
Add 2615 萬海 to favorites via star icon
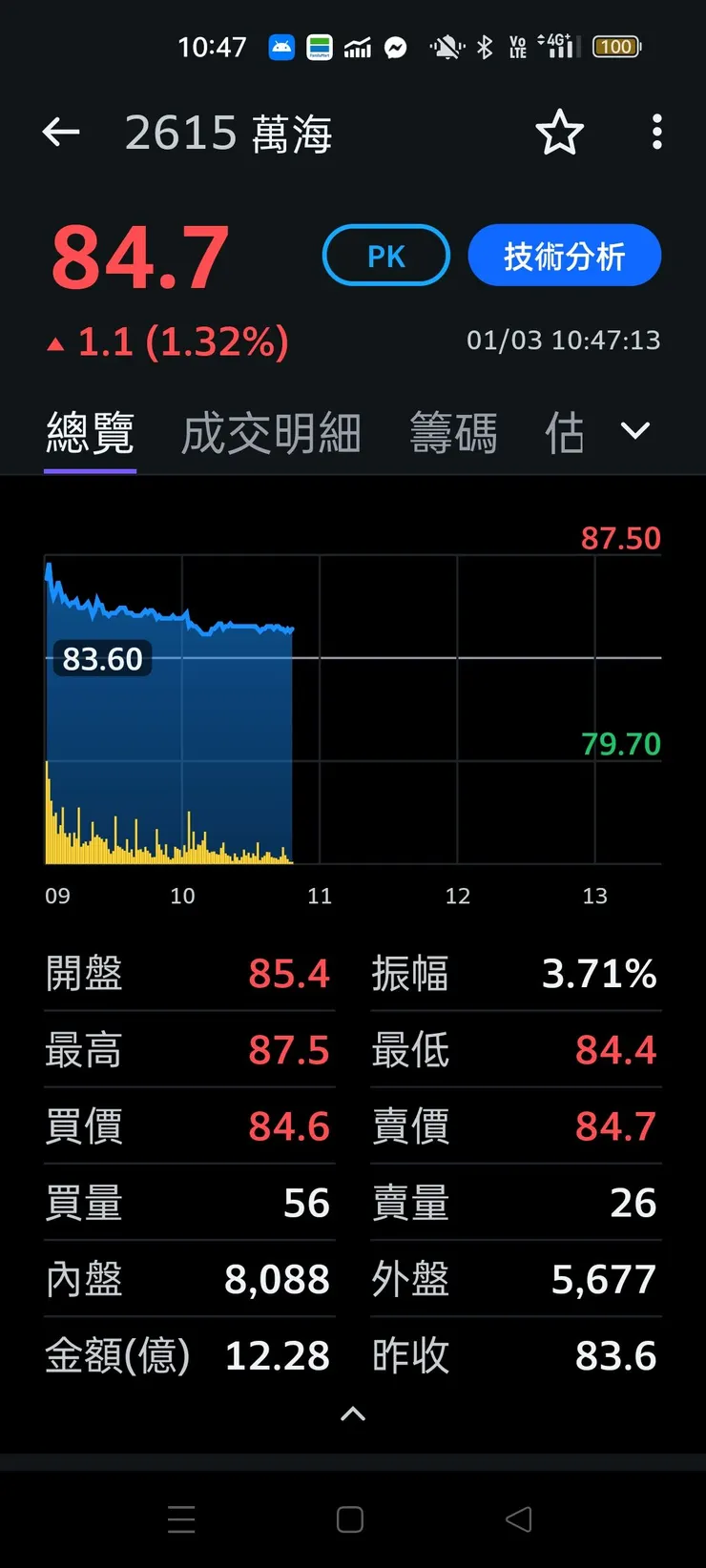point(560,134)
